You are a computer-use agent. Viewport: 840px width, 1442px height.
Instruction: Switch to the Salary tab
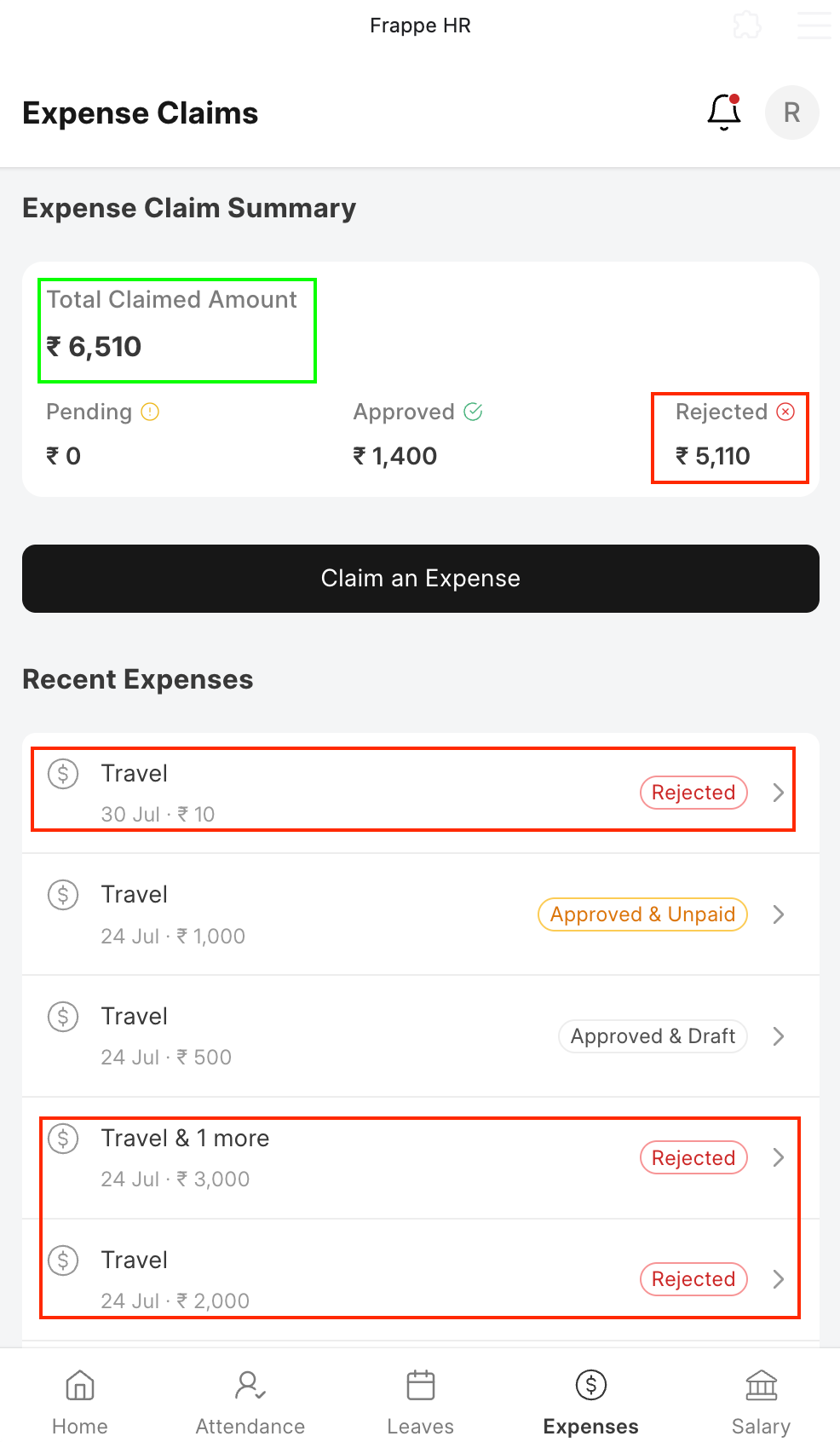762,1403
